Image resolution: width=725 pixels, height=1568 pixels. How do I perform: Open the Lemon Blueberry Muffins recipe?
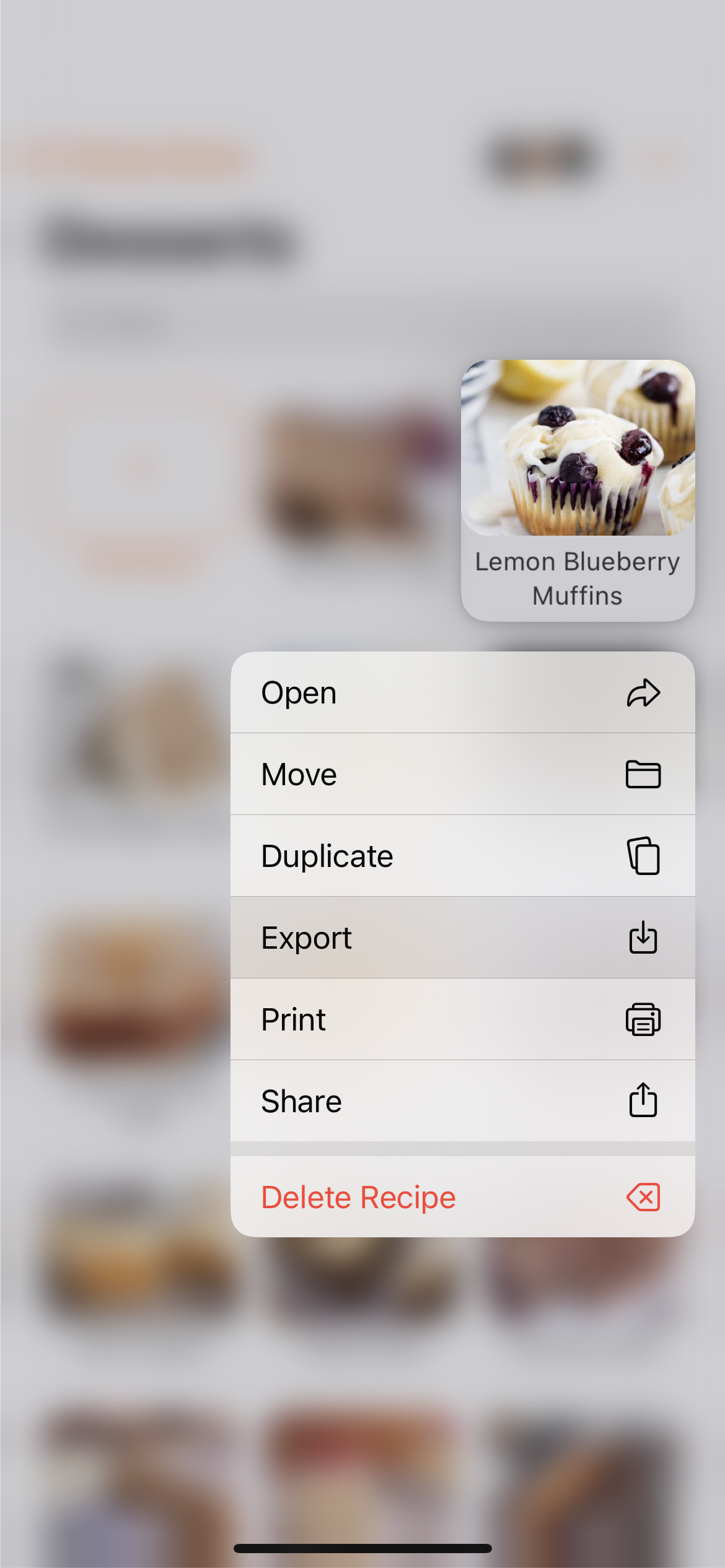pos(462,692)
